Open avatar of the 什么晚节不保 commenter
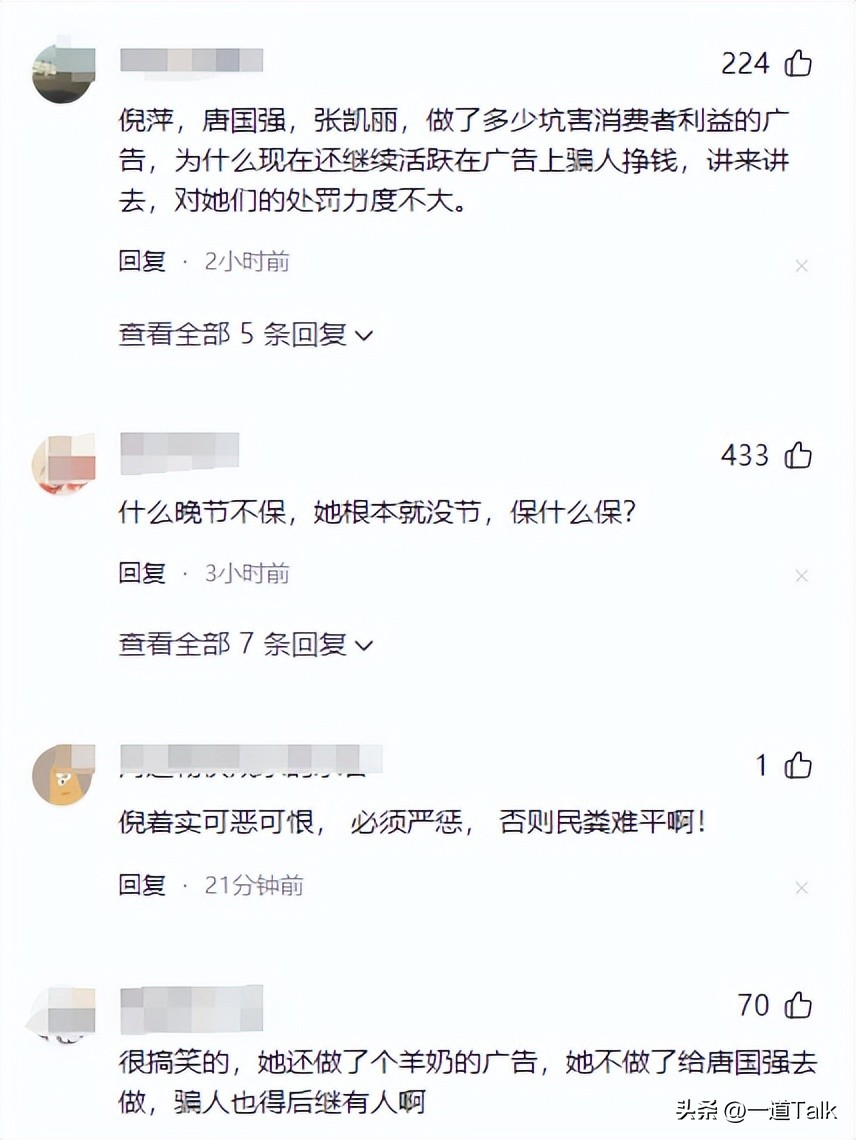The width and height of the screenshot is (856, 1140). pos(63,464)
